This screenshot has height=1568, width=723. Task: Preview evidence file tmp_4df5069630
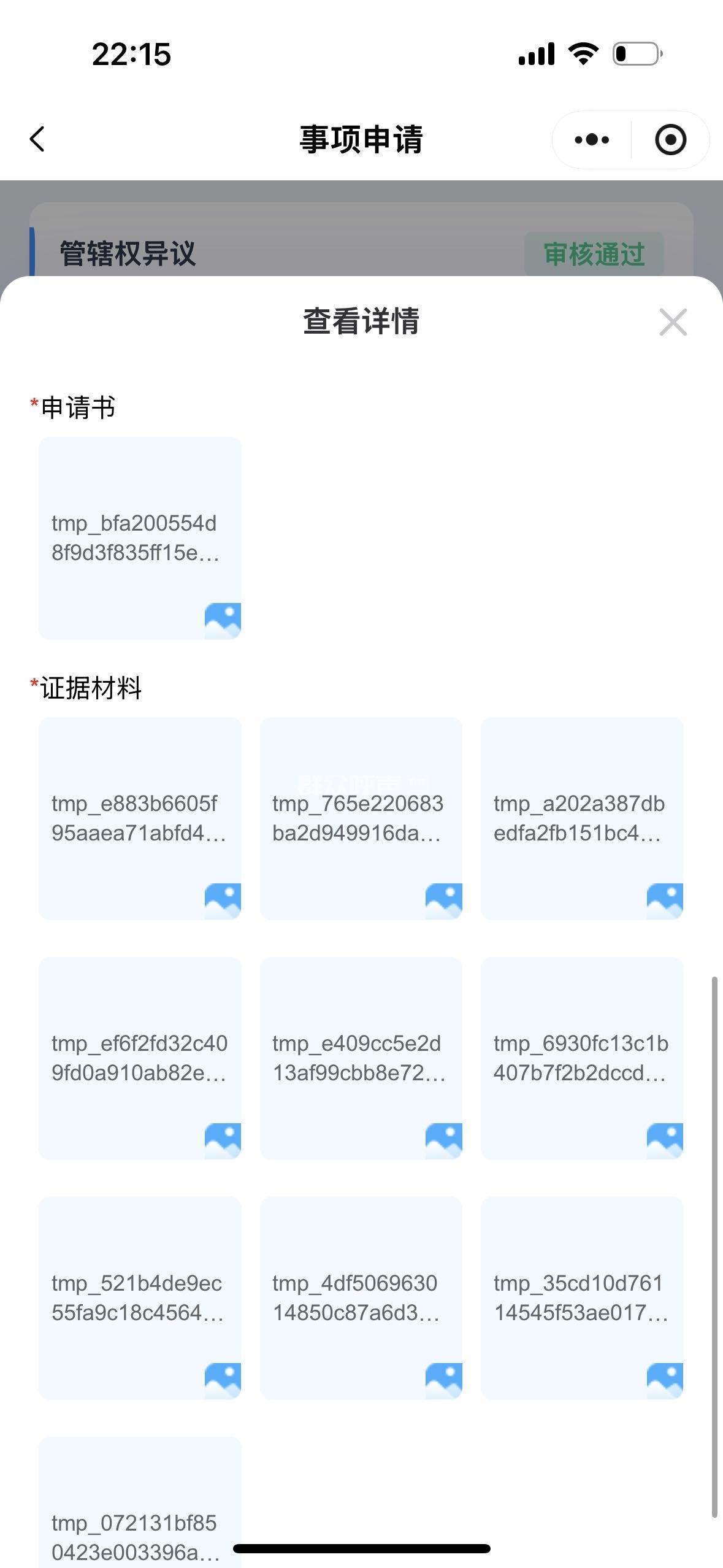pos(361,1298)
